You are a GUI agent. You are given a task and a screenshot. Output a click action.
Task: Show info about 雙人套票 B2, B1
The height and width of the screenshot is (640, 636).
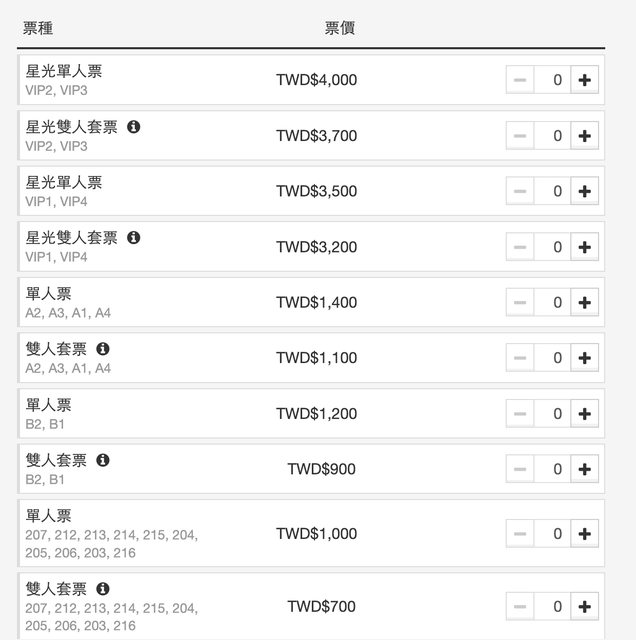pos(103,460)
